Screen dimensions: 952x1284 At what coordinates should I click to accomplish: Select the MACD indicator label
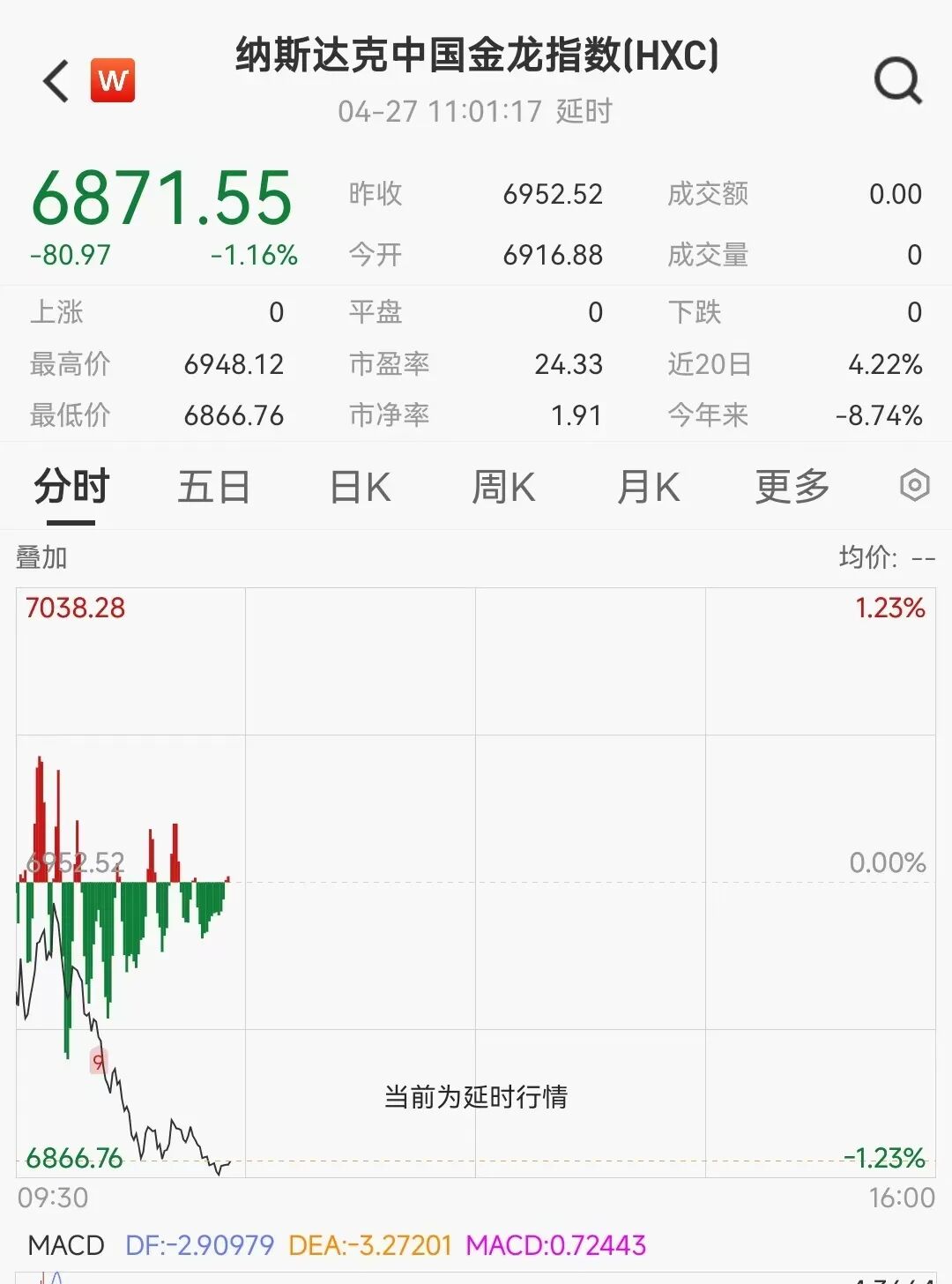click(x=63, y=1246)
